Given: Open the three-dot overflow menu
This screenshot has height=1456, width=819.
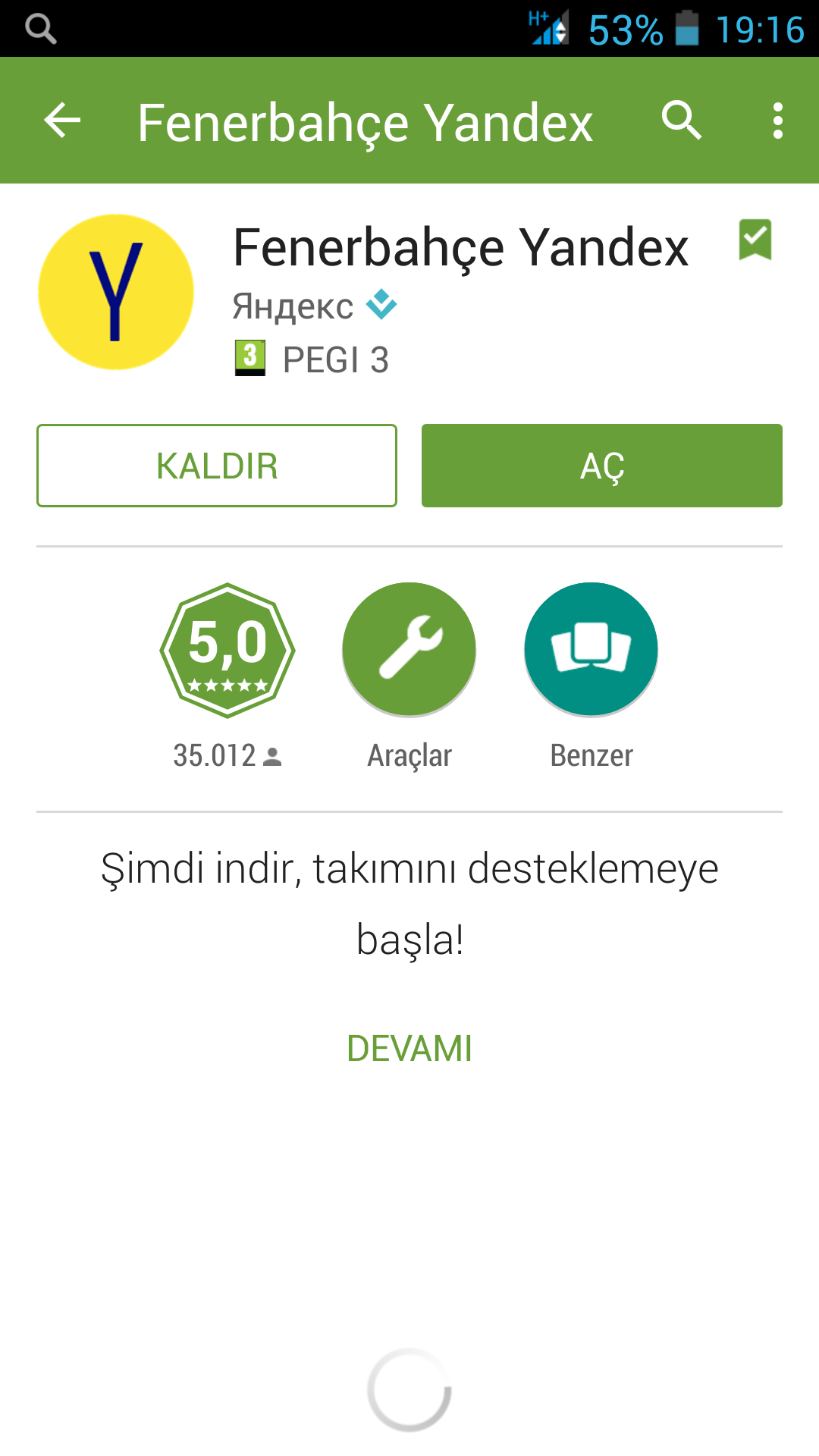Looking at the screenshot, I should tap(777, 121).
